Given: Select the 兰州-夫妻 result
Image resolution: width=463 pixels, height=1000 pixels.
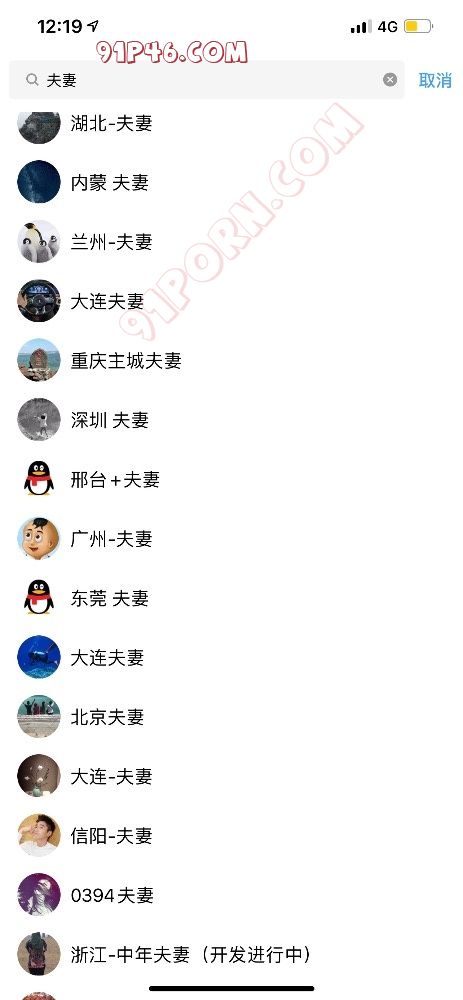Looking at the screenshot, I should (x=232, y=242).
